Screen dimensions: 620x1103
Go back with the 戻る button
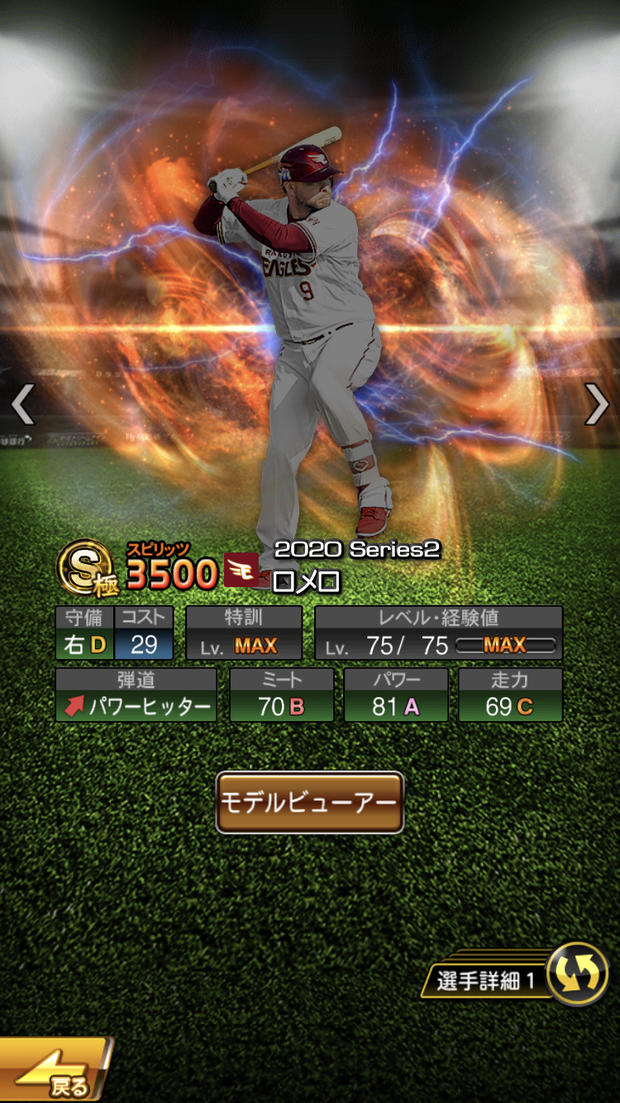pos(55,1069)
